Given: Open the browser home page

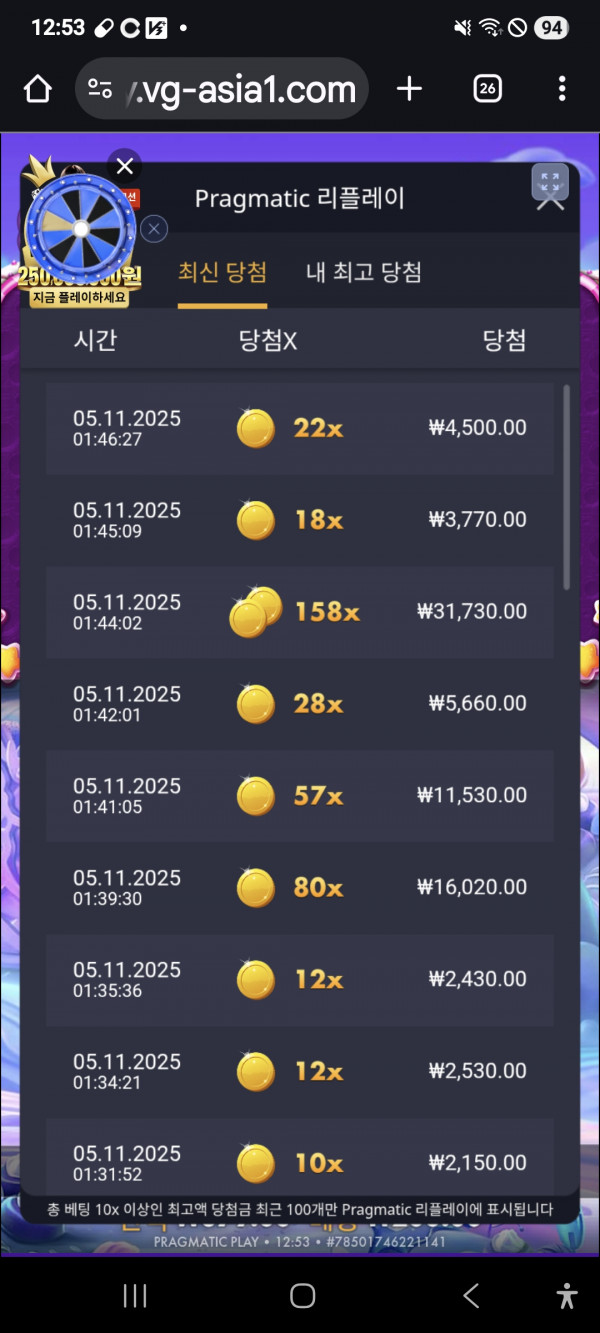Looking at the screenshot, I should pos(37,89).
